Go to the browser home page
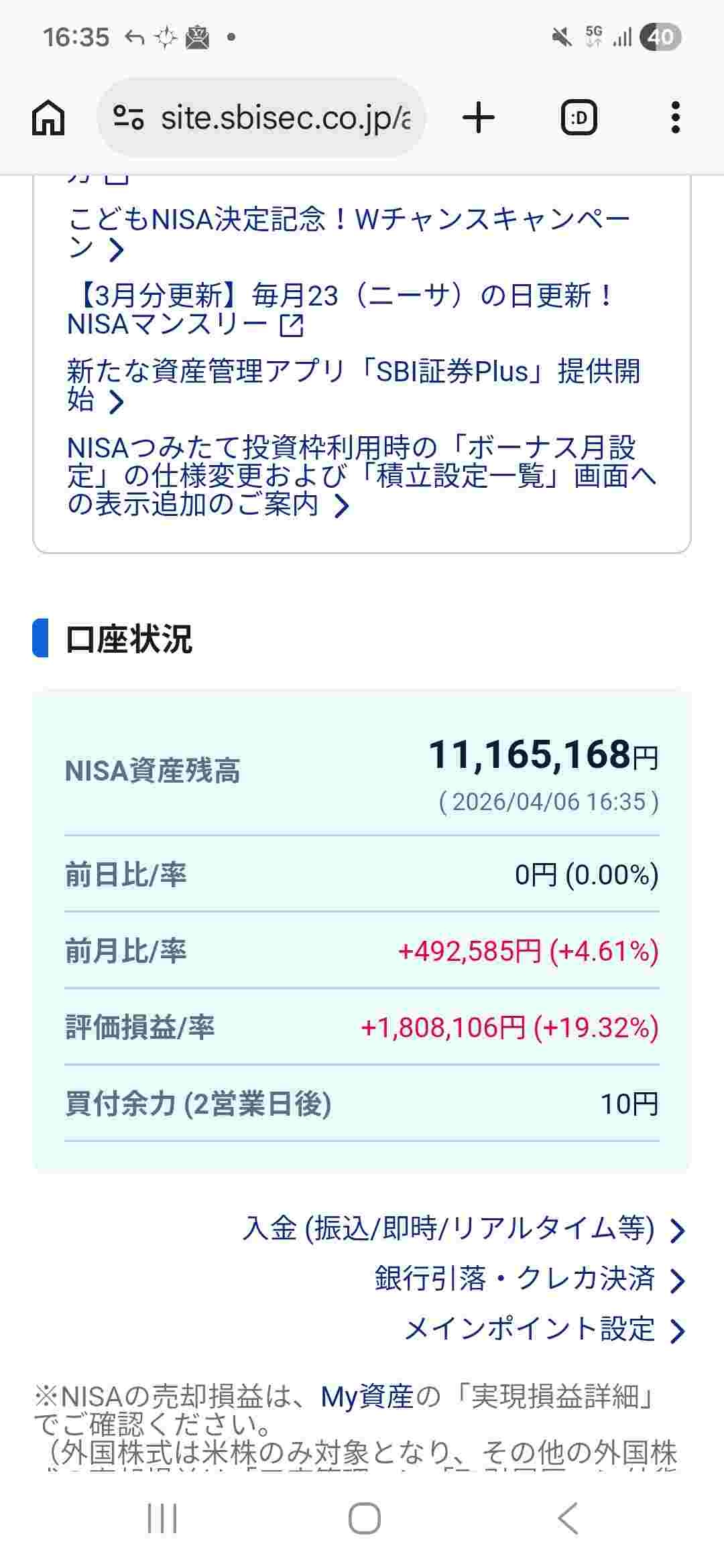724x1568 pixels. point(48,118)
